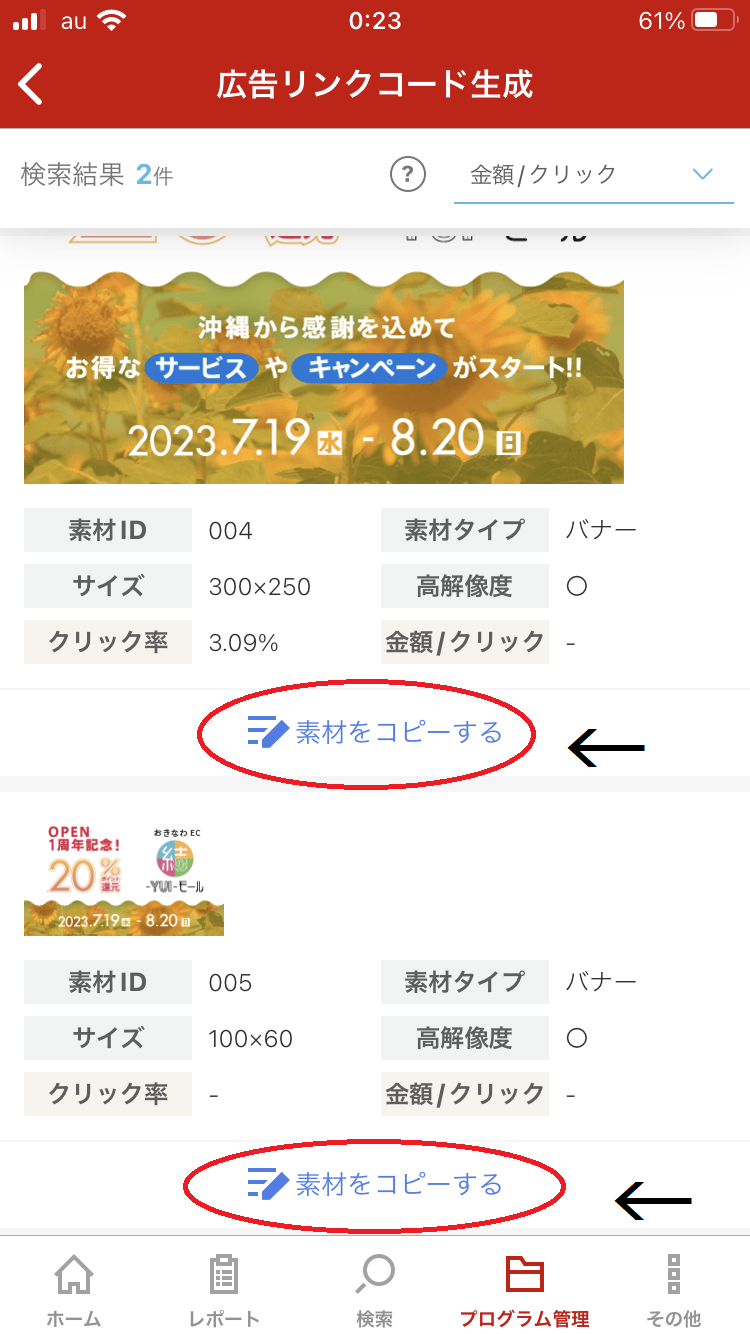Image resolution: width=750 pixels, height=1334 pixels.
Task: Expand the 金額/クリック sort dropdown
Action: pyautogui.click(x=593, y=175)
